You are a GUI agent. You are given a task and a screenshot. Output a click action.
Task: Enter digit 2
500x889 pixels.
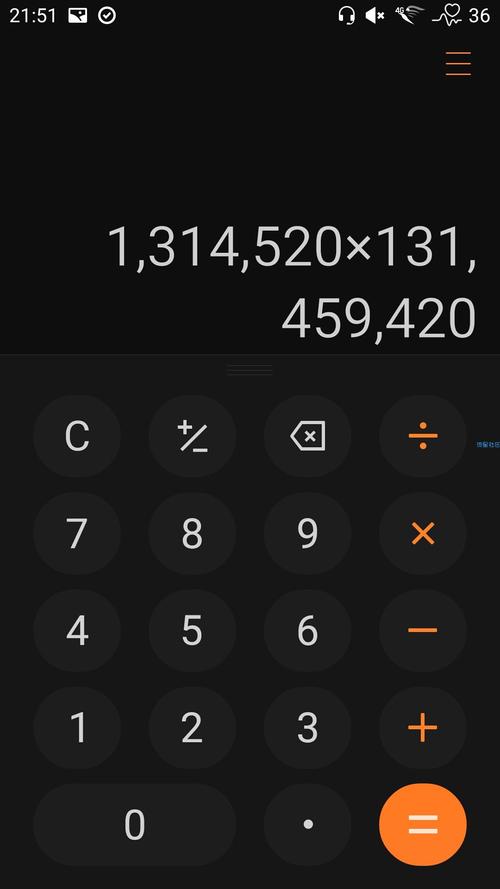pyautogui.click(x=192, y=727)
